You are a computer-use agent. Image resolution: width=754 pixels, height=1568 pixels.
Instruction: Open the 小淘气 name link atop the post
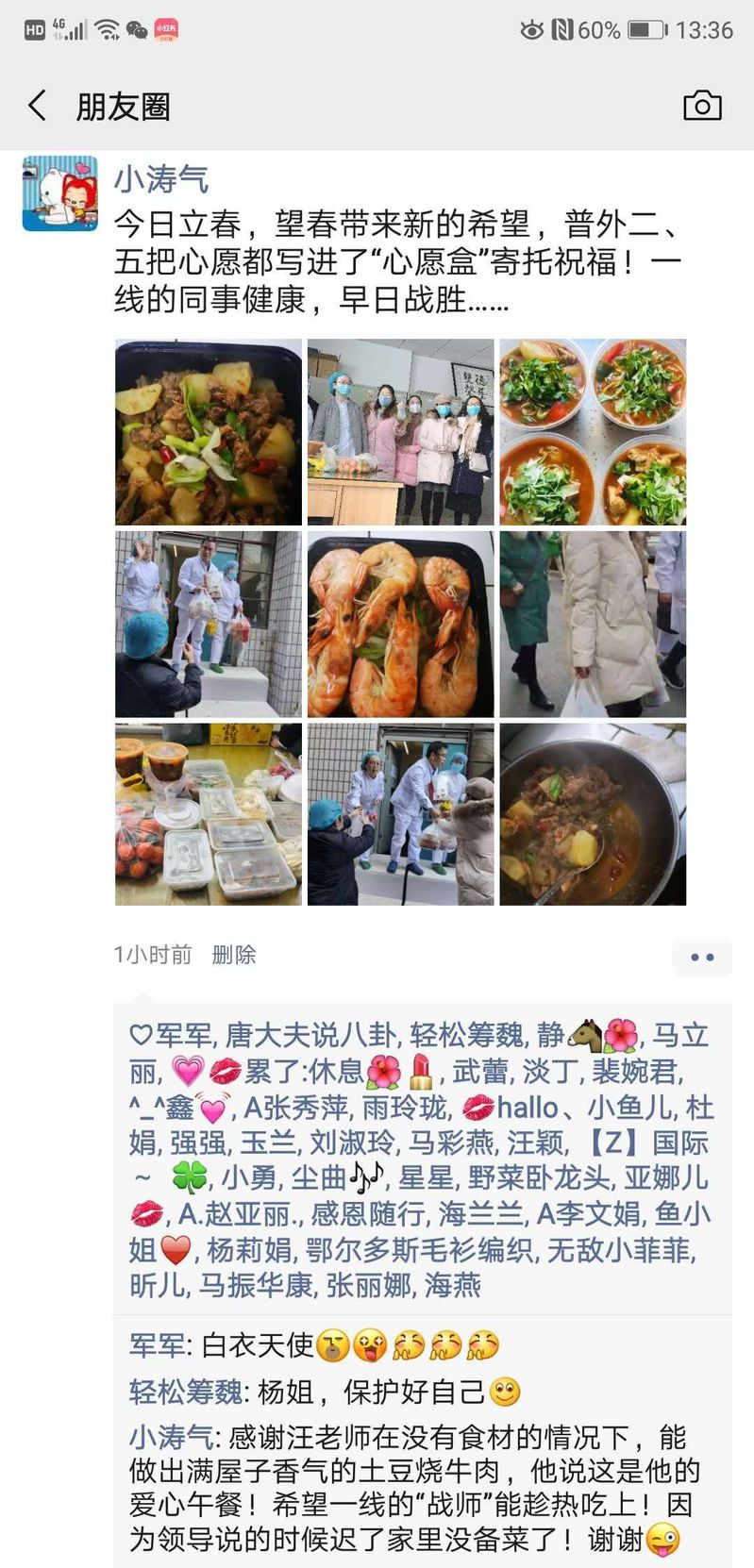click(161, 178)
